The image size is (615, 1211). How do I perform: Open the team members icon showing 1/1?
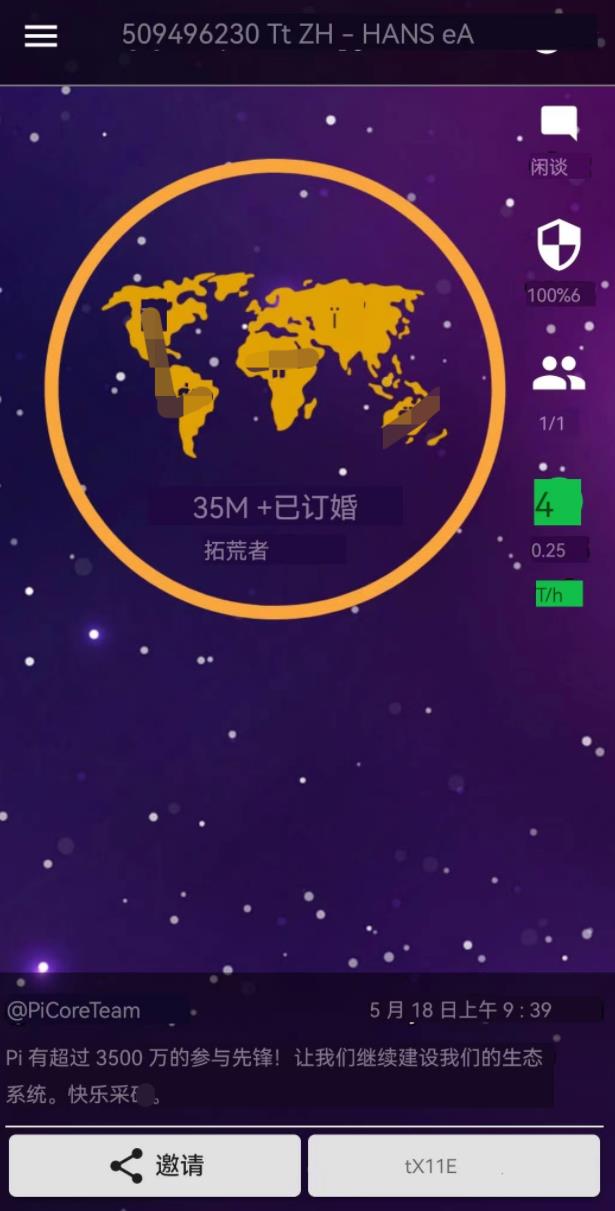pyautogui.click(x=558, y=374)
